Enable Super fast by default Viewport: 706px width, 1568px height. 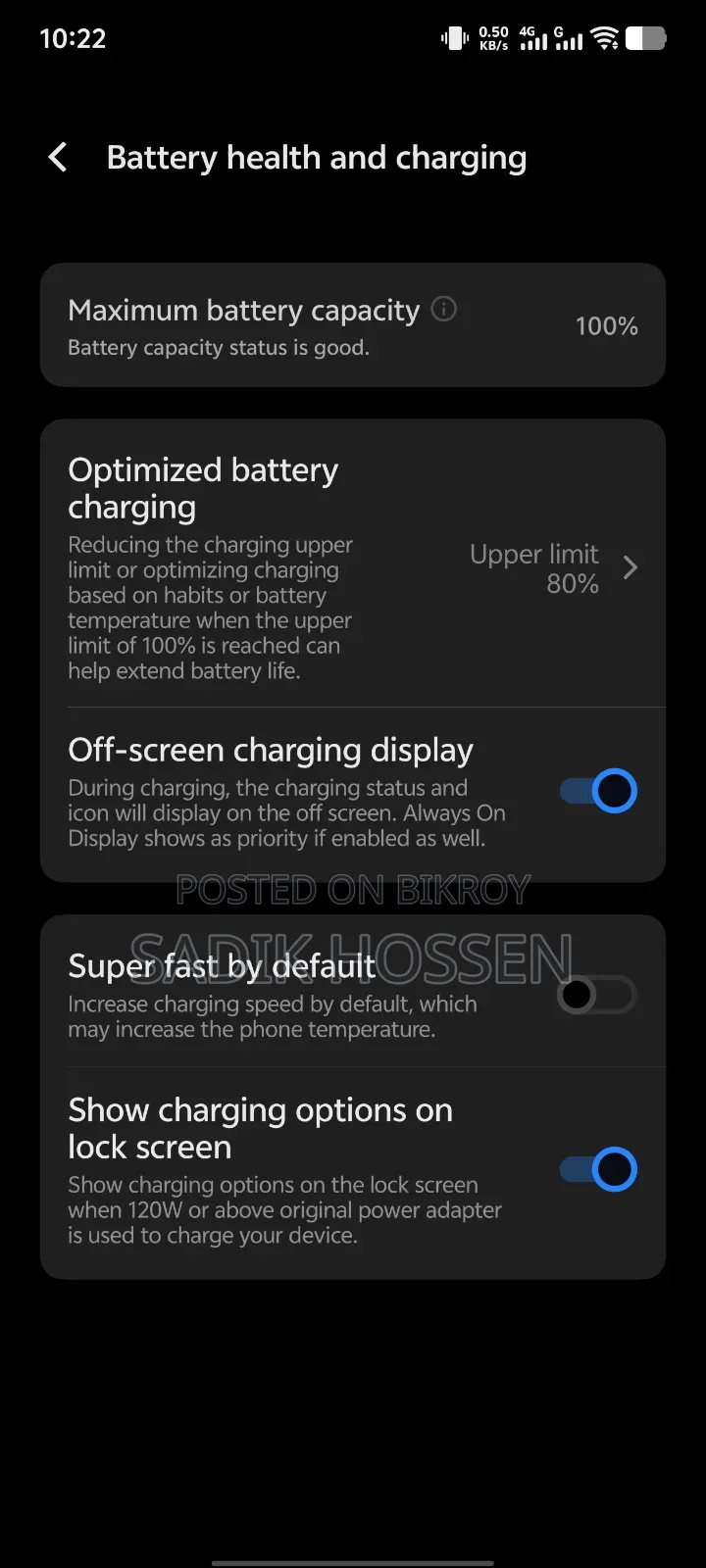[x=598, y=995]
